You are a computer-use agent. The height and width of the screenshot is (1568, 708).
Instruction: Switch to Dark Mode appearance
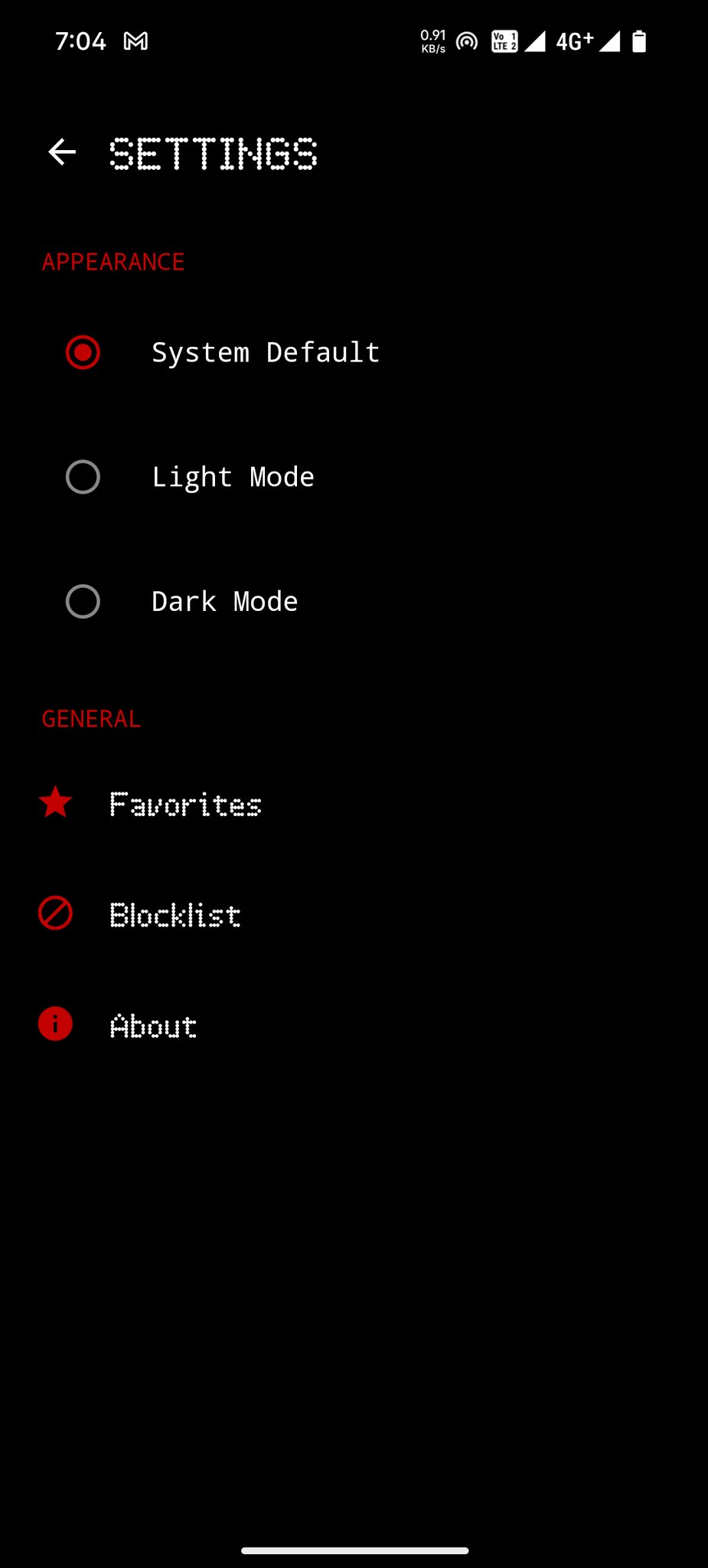83,602
